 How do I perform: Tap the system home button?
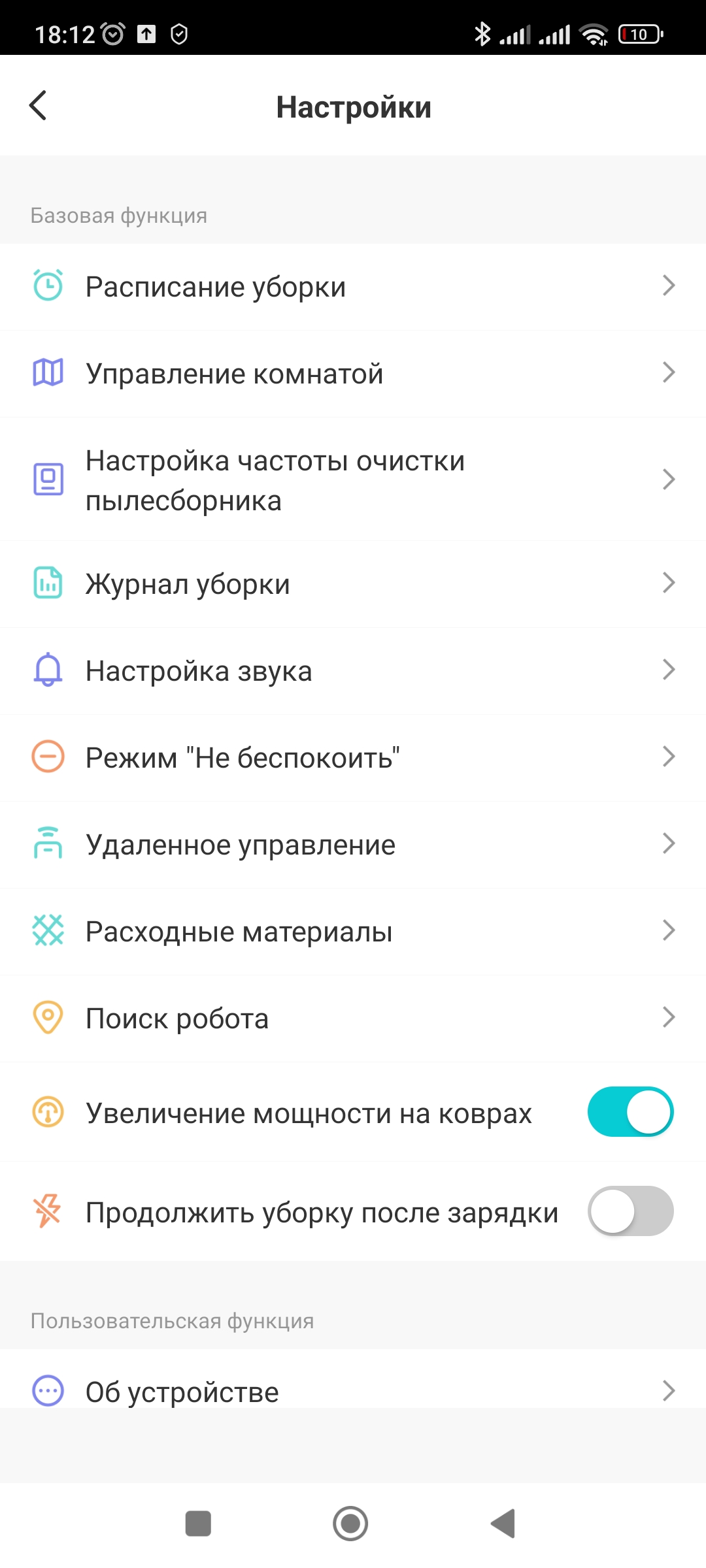[x=350, y=1524]
